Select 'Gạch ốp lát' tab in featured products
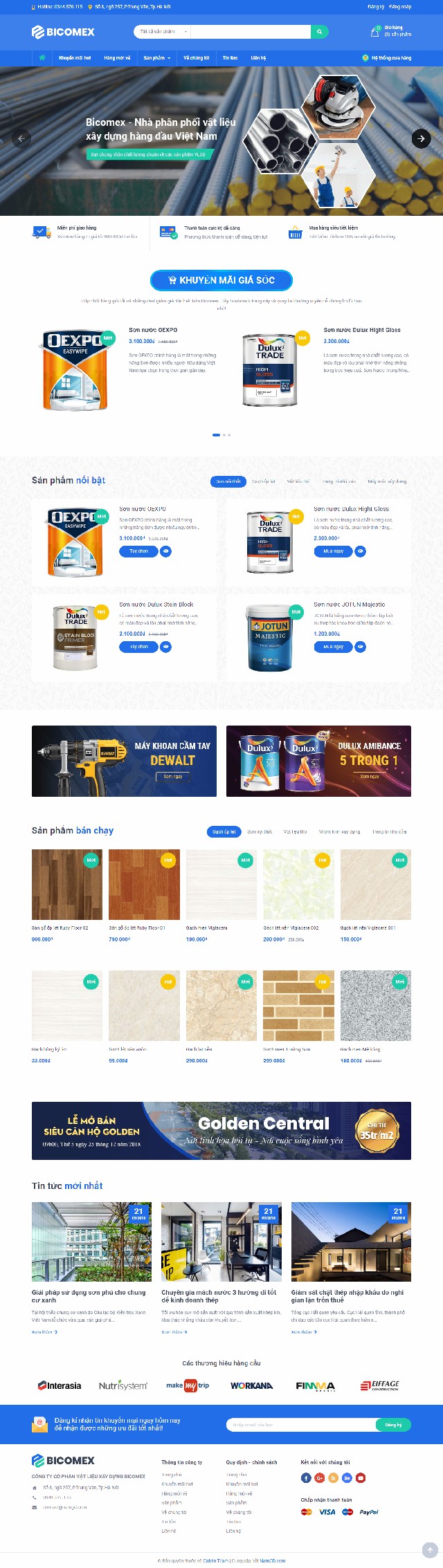This screenshot has width=443, height=1568. click(263, 481)
